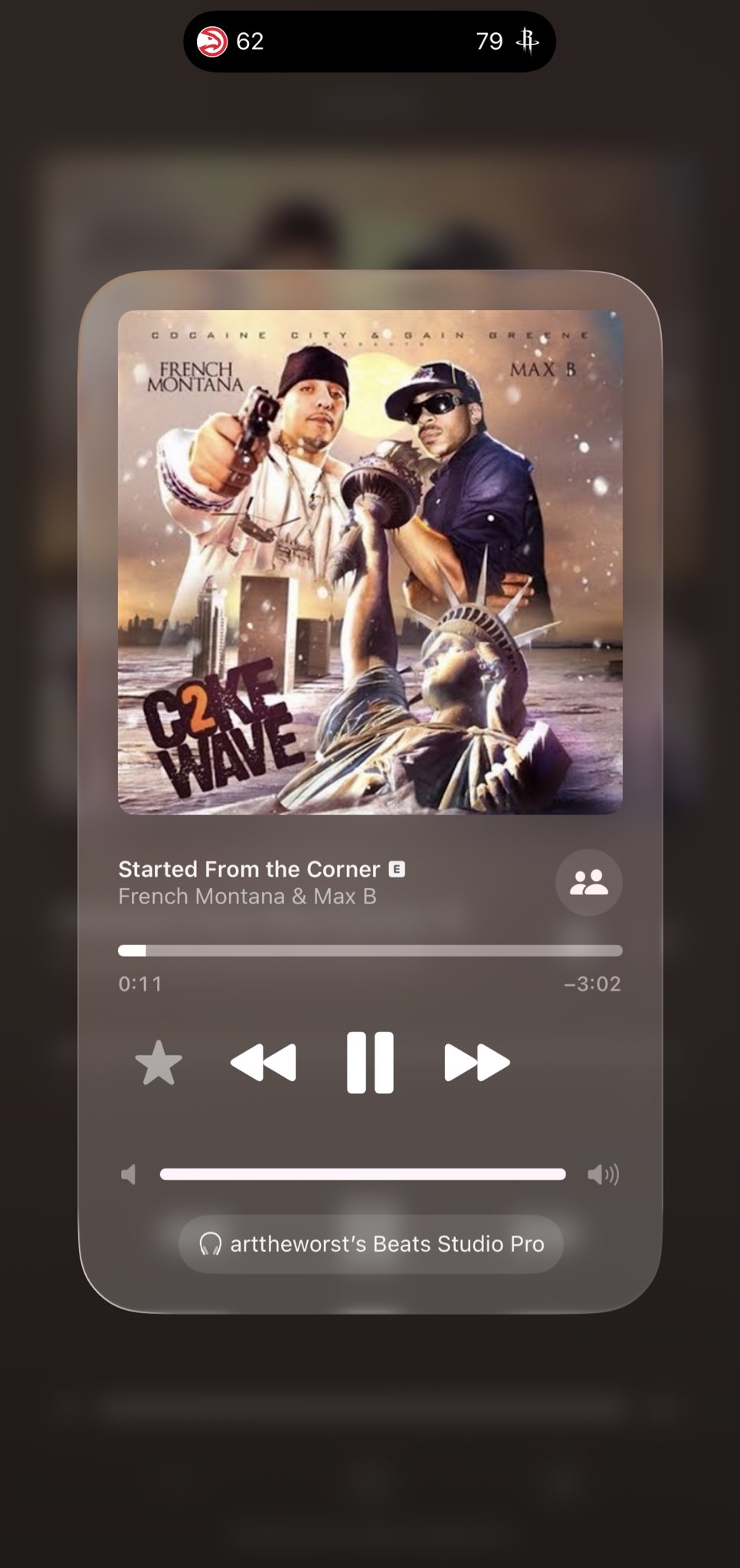Open the Started From the Corner song title
The image size is (740, 1568).
pos(249,869)
